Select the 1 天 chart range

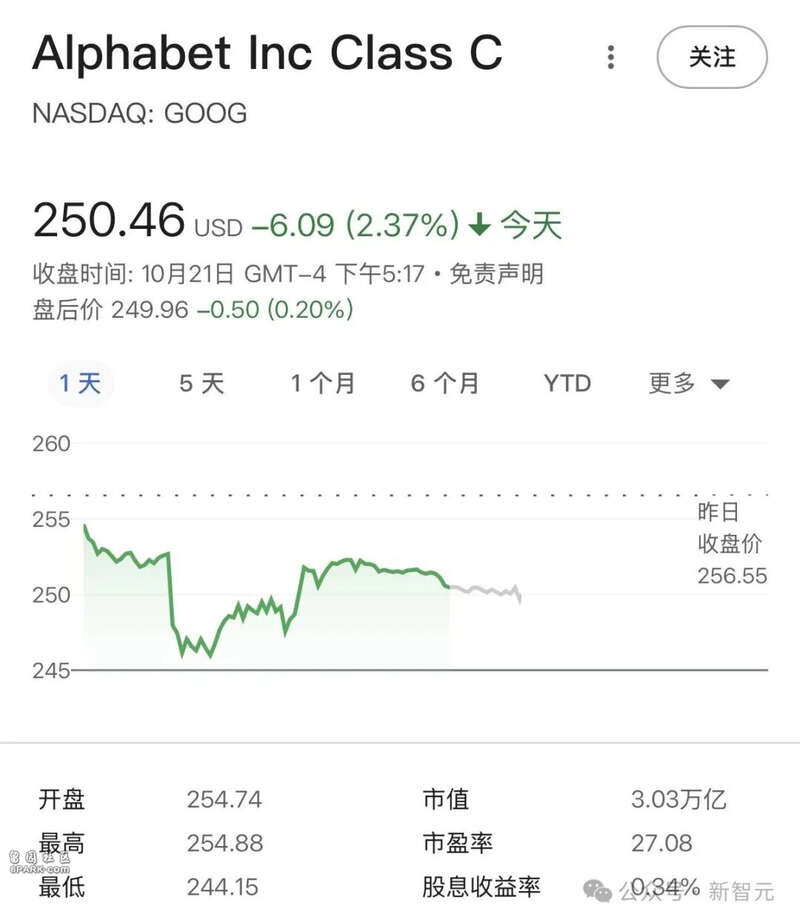click(x=81, y=383)
